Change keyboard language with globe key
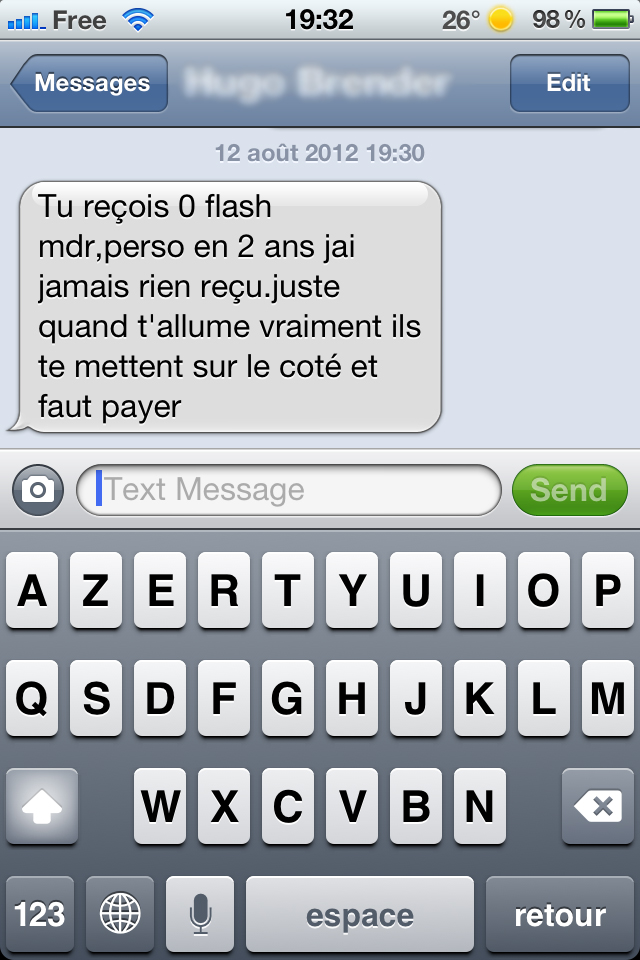Screen dimensions: 640x960 tap(120, 914)
